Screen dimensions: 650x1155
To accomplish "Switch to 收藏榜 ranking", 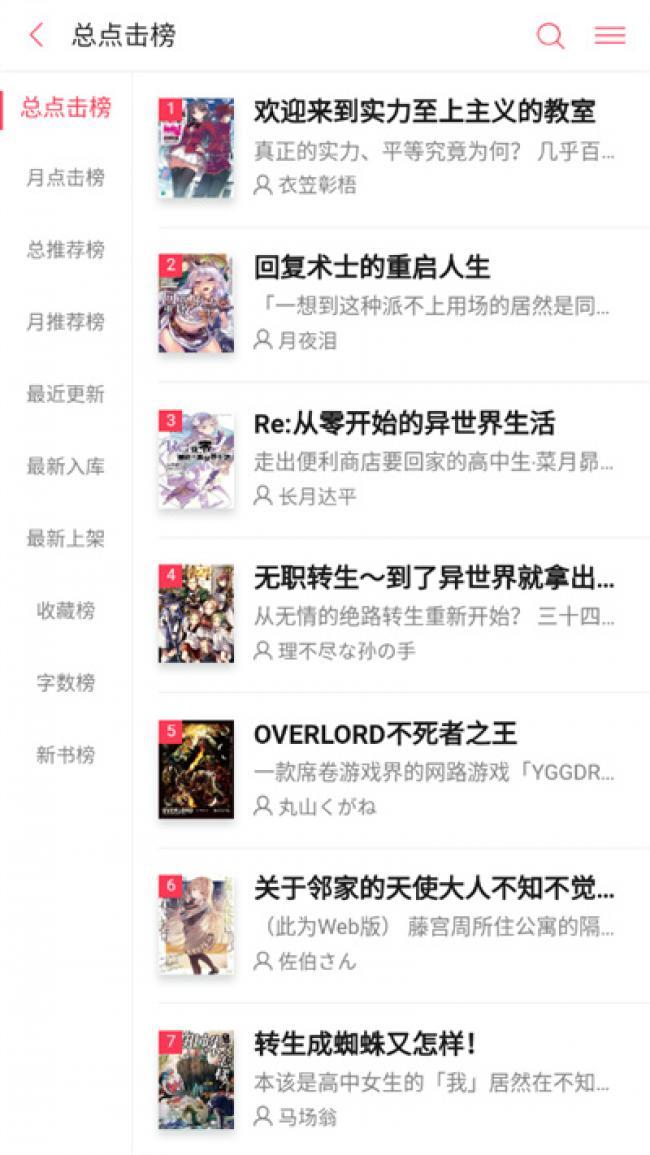I will click(x=66, y=611).
